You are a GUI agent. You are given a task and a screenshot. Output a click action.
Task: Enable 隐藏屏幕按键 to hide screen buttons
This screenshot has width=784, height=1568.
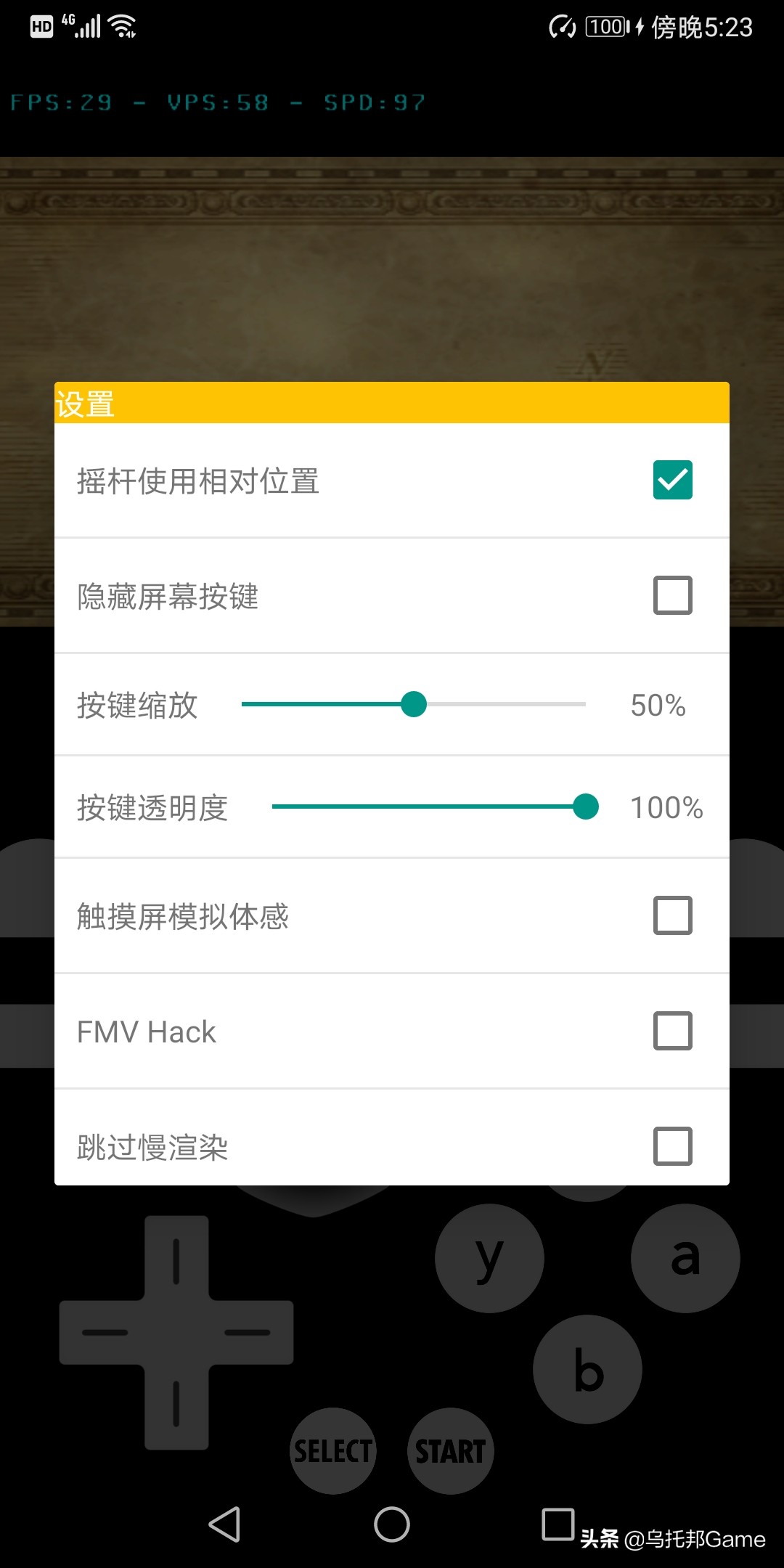[671, 596]
